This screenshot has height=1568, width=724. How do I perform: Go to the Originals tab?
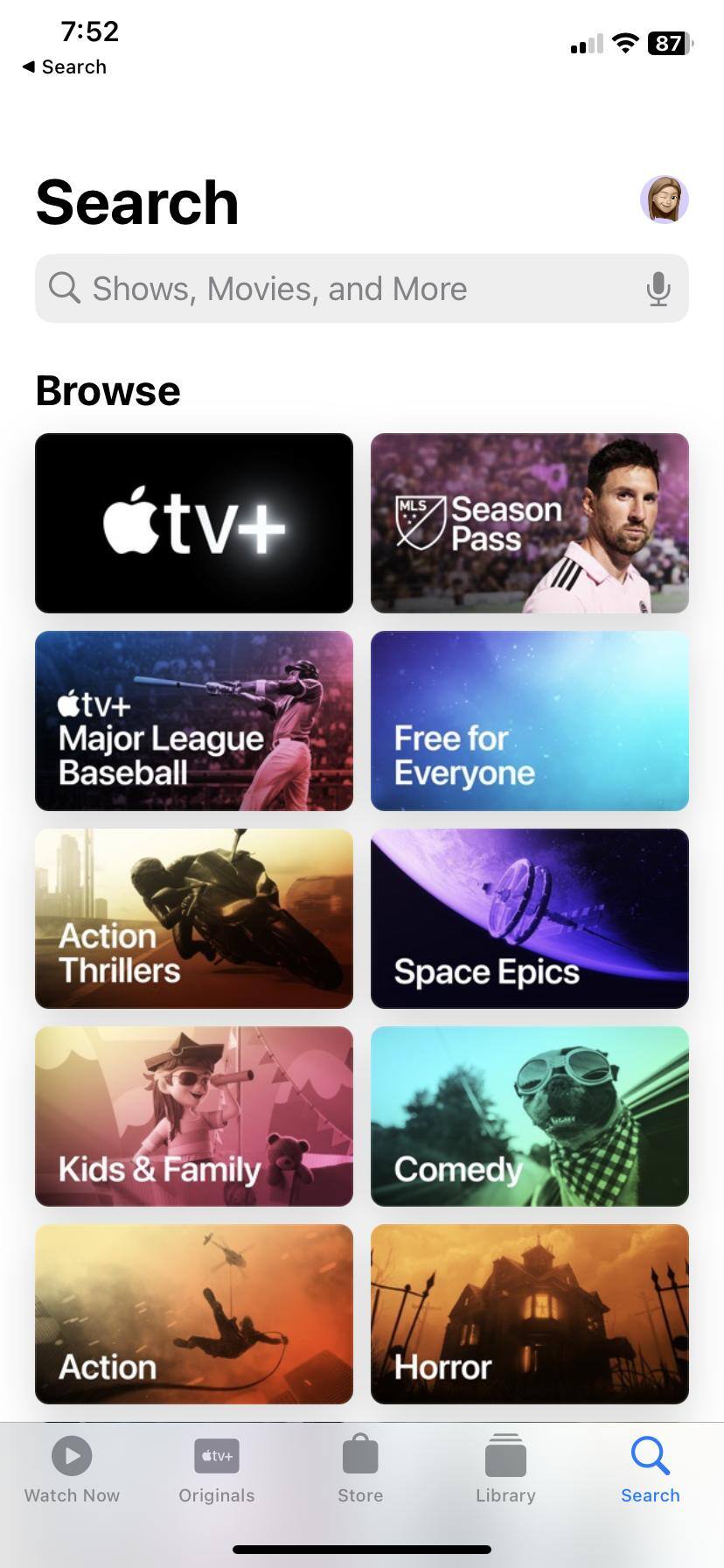tap(217, 1470)
